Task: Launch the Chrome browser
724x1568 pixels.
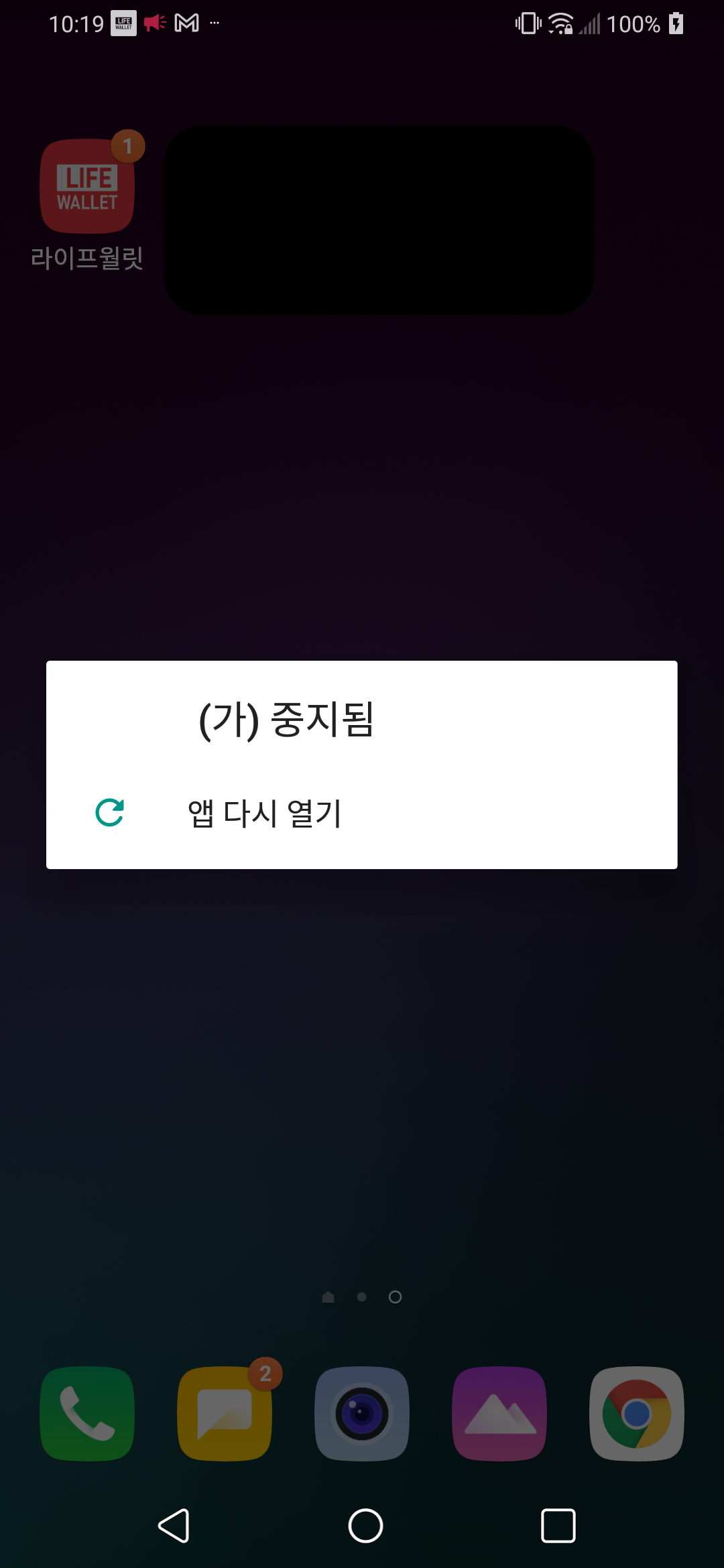Action: [636, 1413]
